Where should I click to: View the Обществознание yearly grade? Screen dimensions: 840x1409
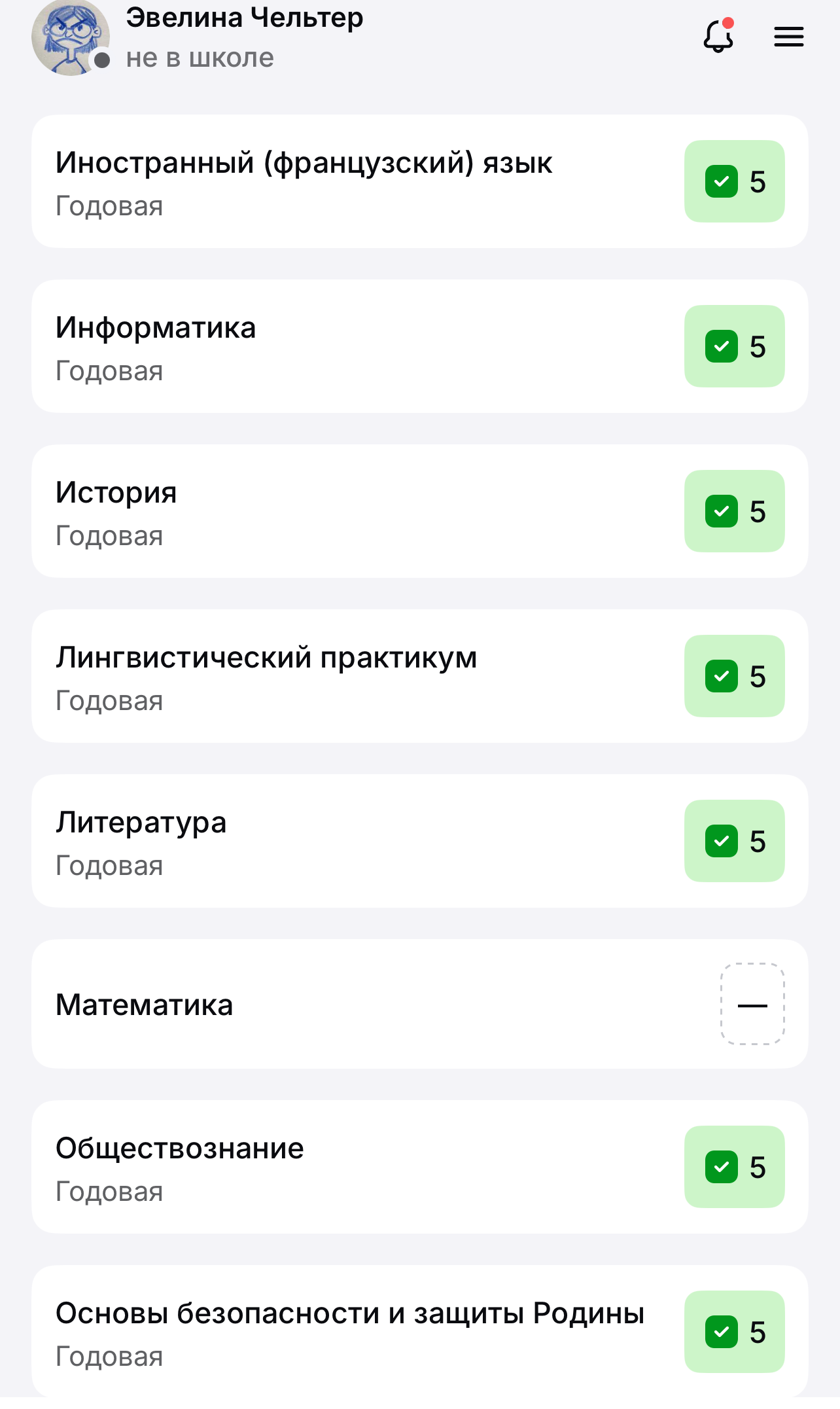pos(734,1167)
